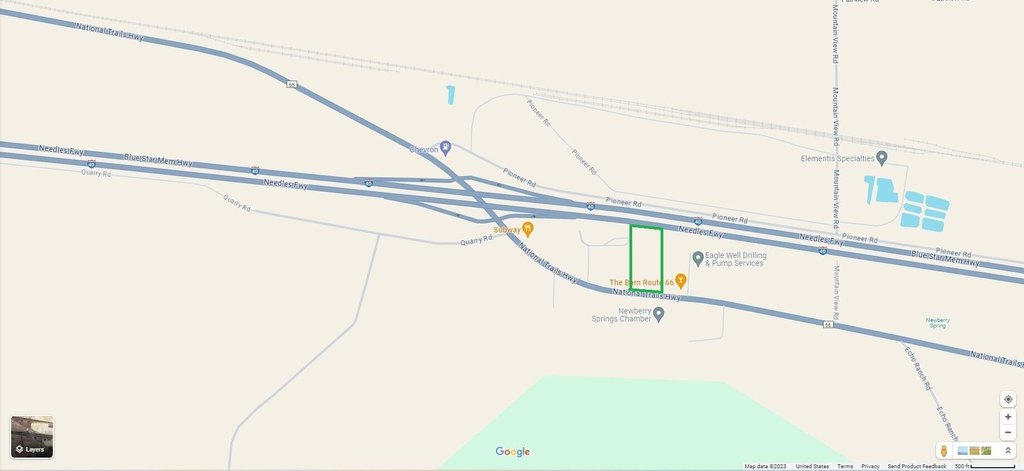Open The Barn Route 66 marker
This screenshot has height=471, width=1024.
tap(680, 280)
